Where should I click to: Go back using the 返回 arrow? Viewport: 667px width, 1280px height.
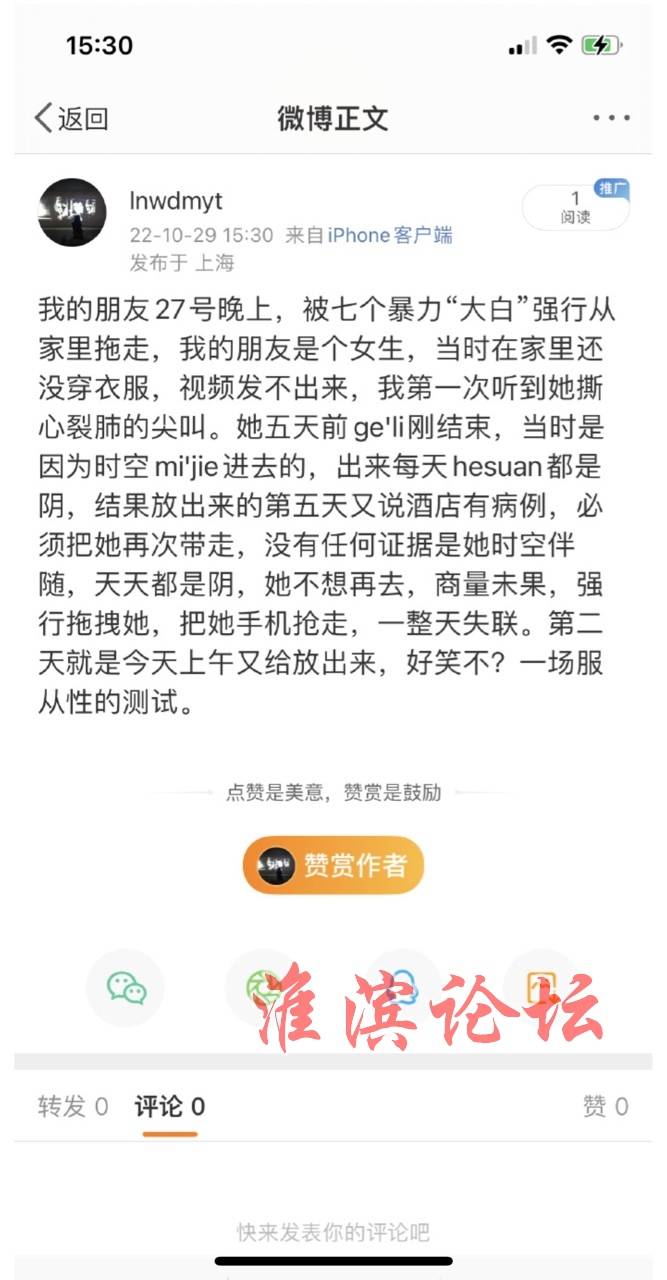click(x=70, y=119)
